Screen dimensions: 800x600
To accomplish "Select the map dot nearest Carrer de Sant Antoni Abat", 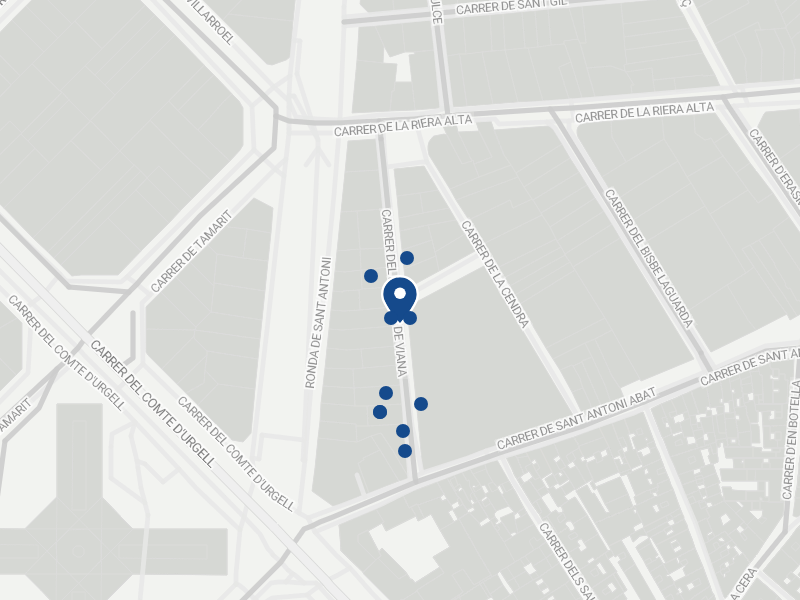I will [405, 451].
